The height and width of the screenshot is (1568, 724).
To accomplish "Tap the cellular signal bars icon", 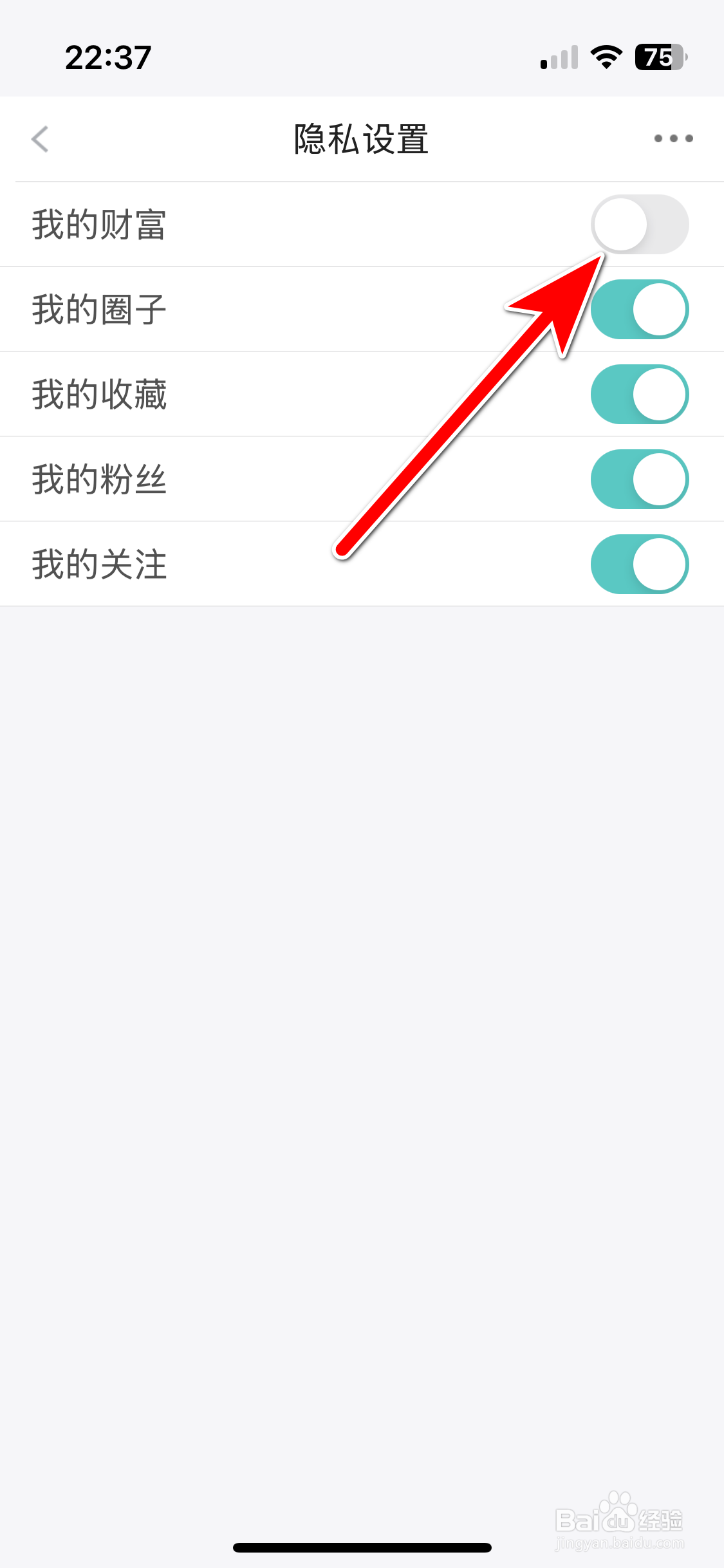I will click(557, 58).
